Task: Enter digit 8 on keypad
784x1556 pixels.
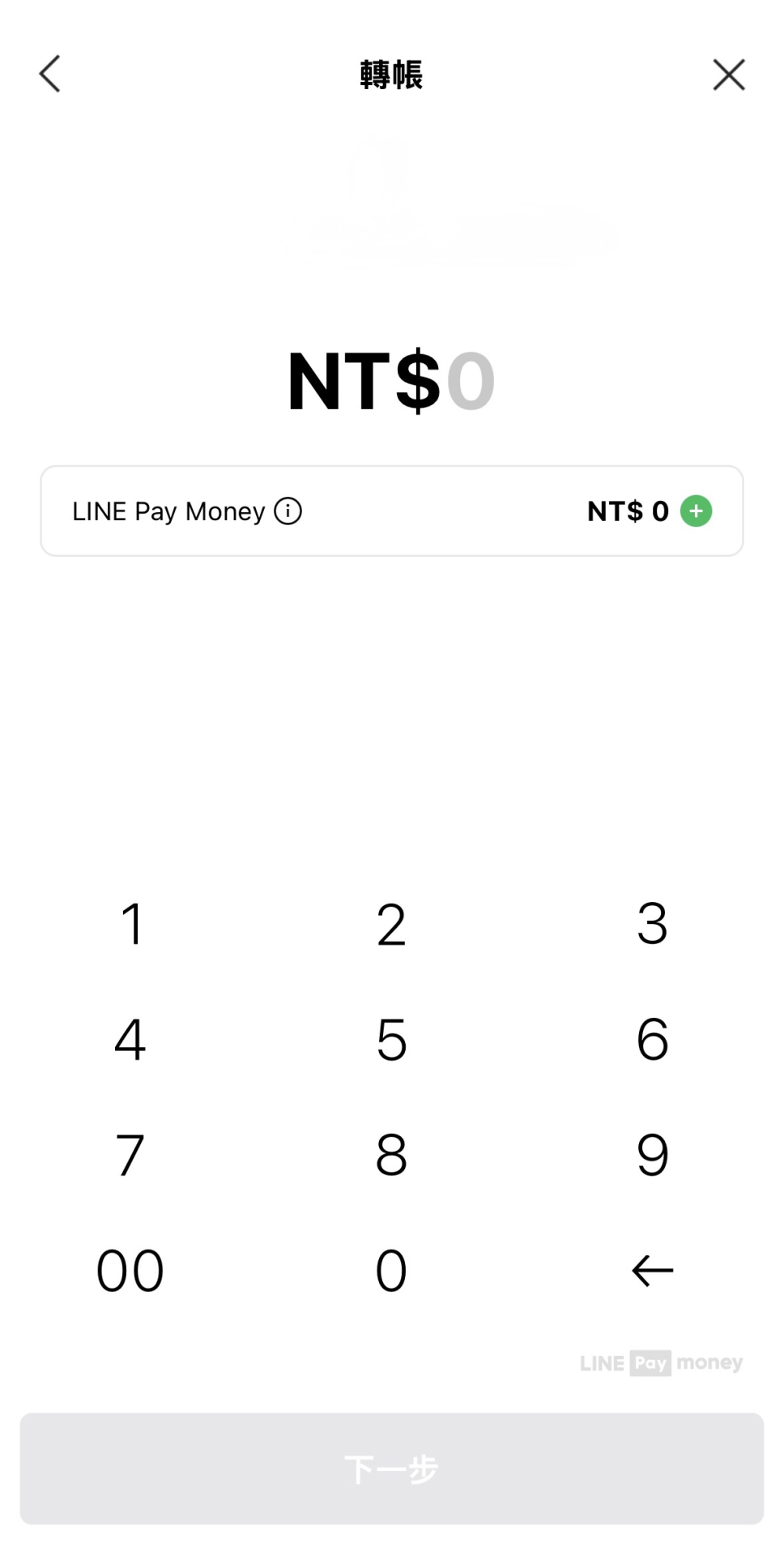Action: (391, 1155)
